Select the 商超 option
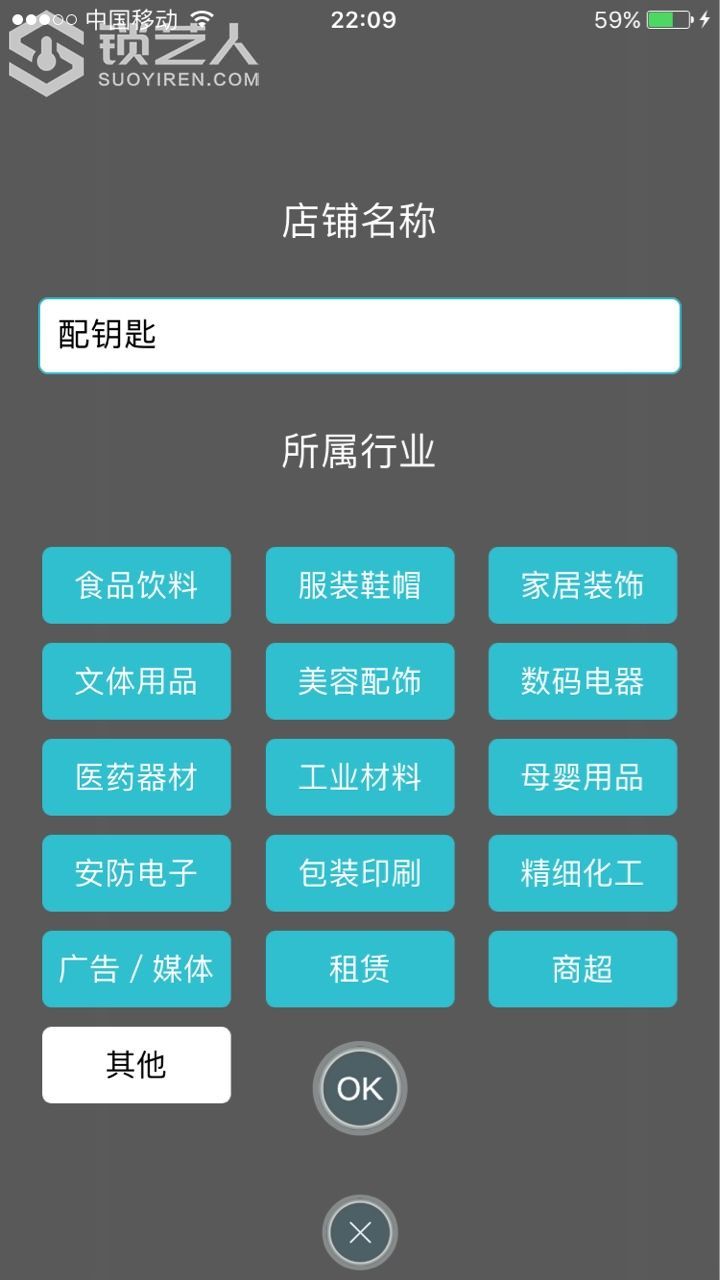 (x=582, y=969)
